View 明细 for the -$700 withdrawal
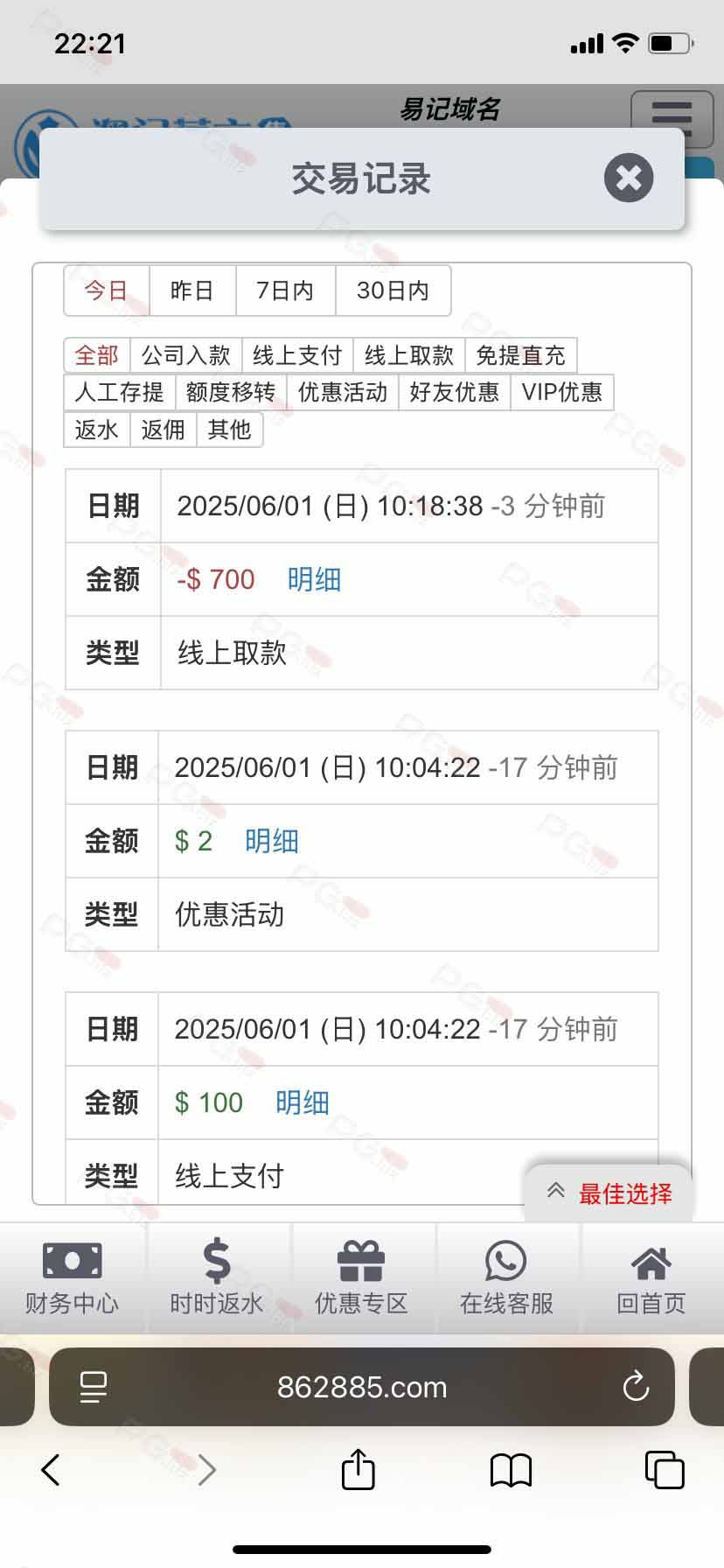This screenshot has width=724, height=1568. coord(314,579)
